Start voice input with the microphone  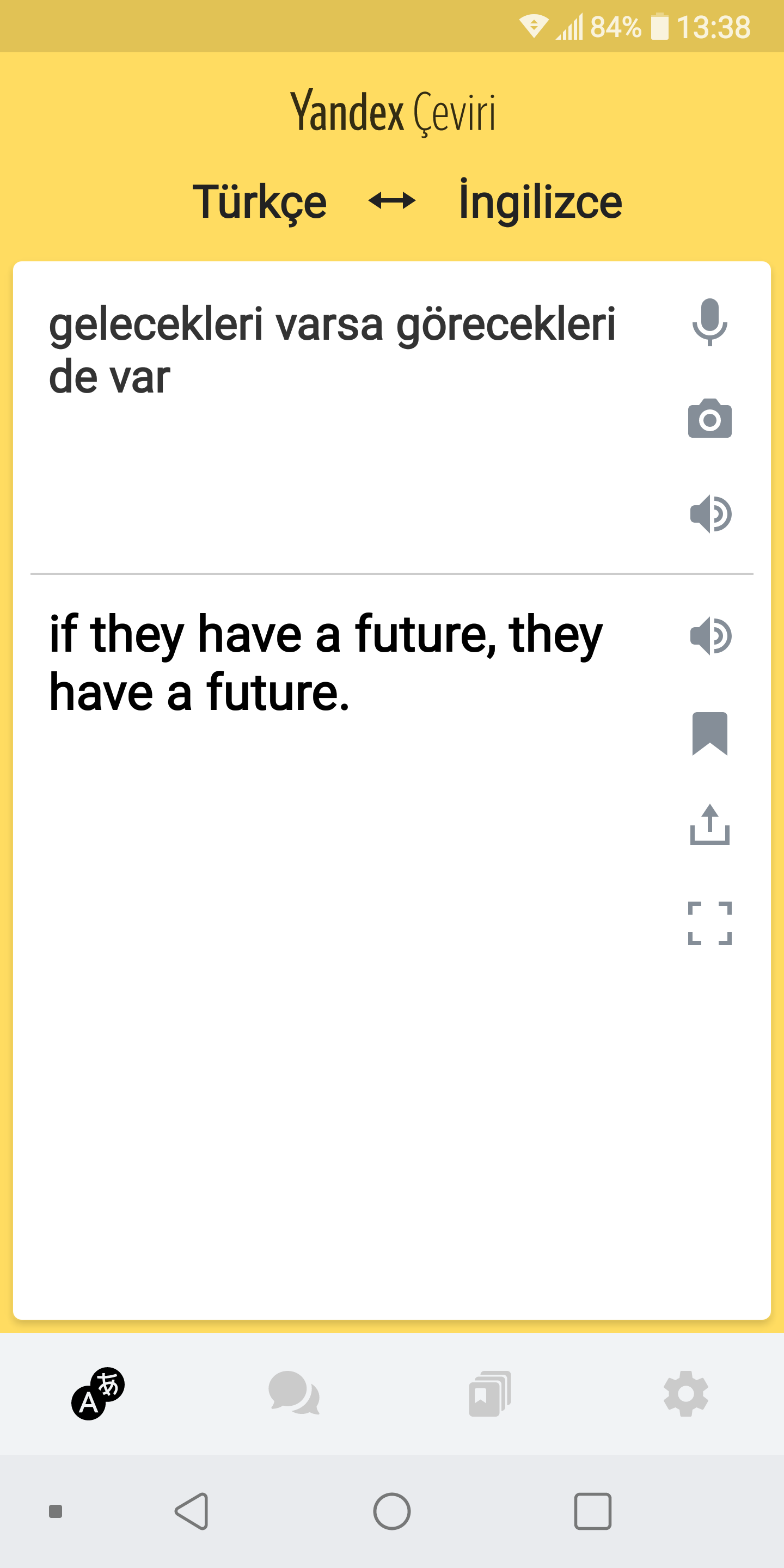[710, 322]
